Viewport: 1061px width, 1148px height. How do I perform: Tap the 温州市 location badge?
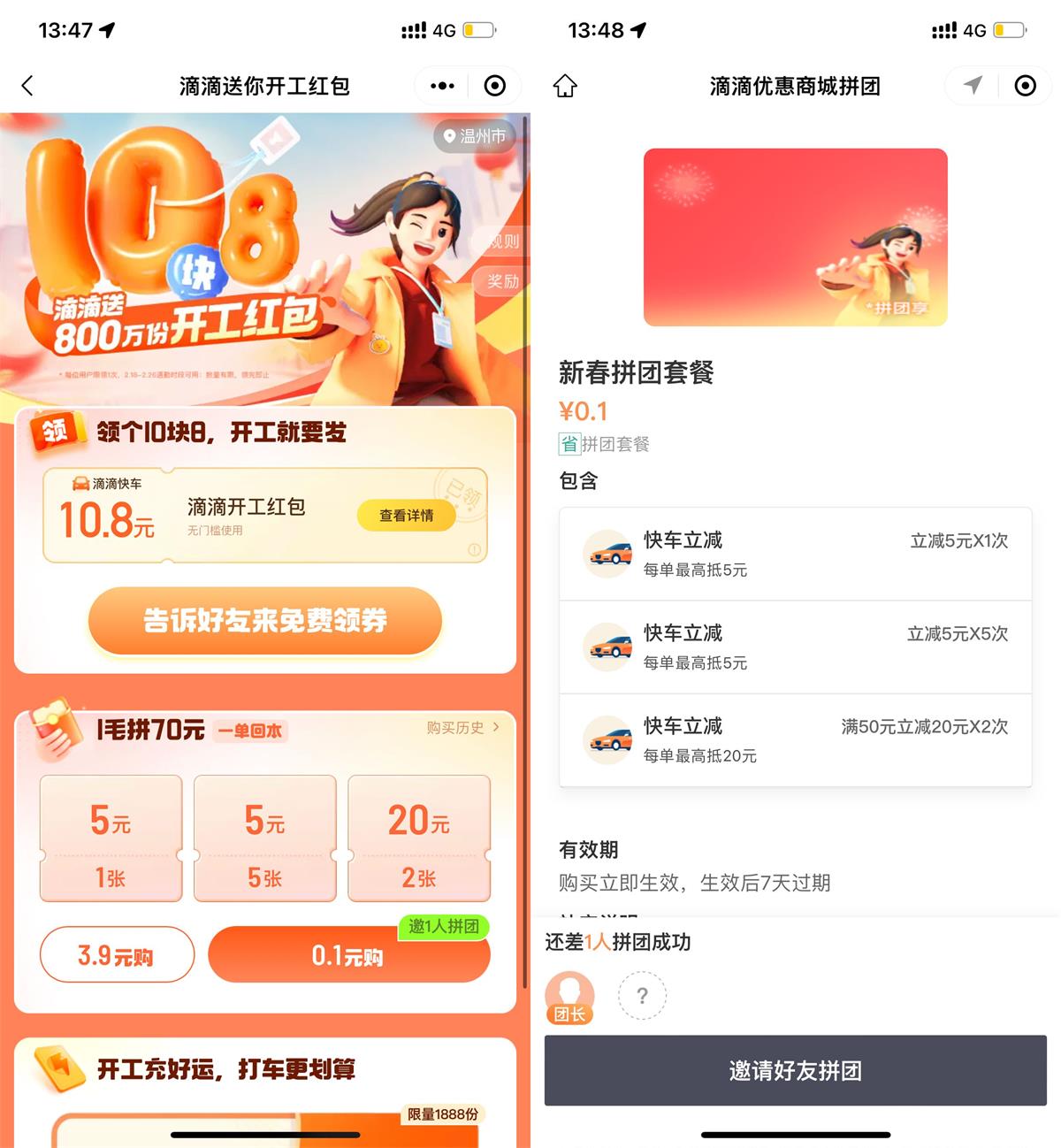point(475,138)
